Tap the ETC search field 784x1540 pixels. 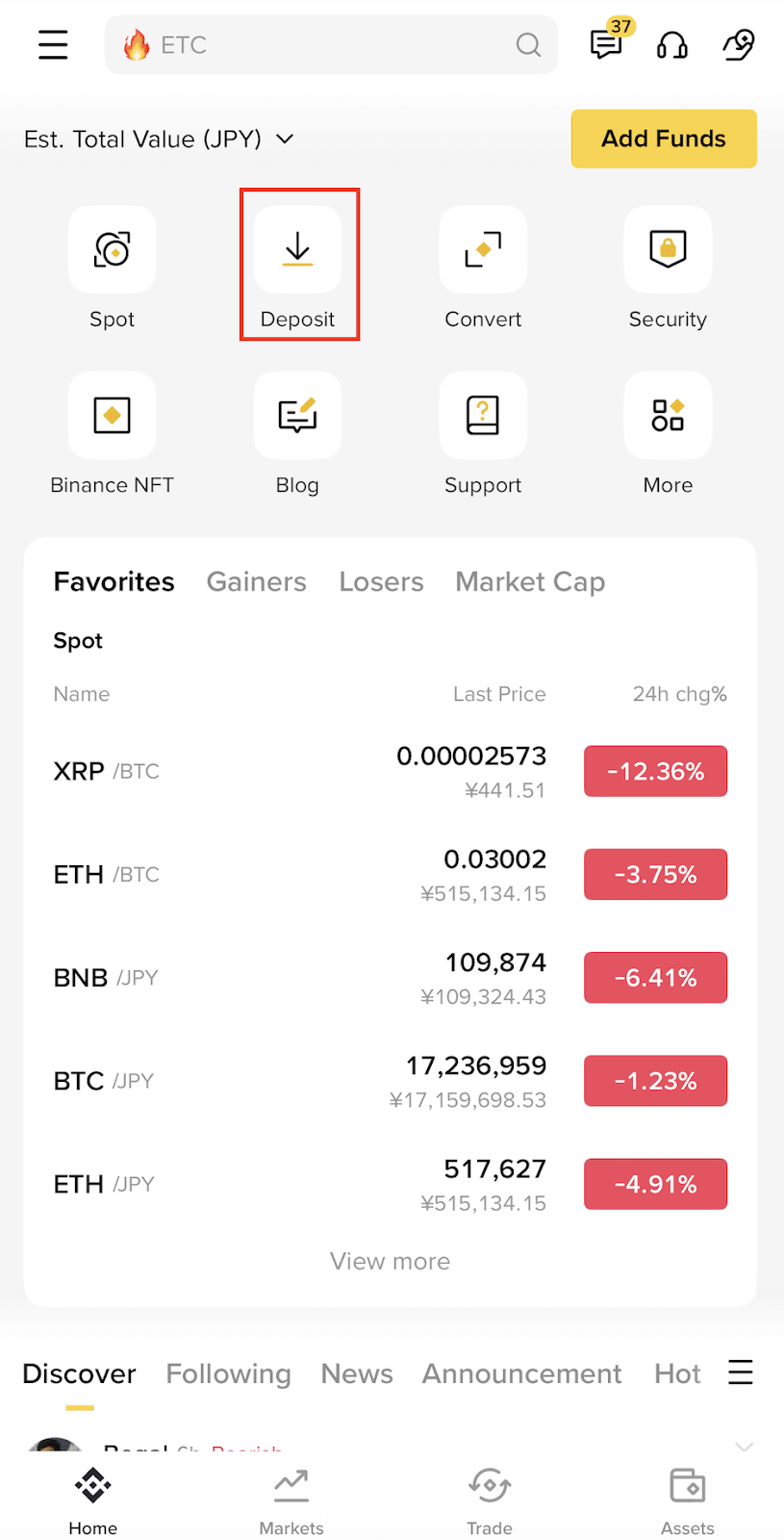(327, 45)
